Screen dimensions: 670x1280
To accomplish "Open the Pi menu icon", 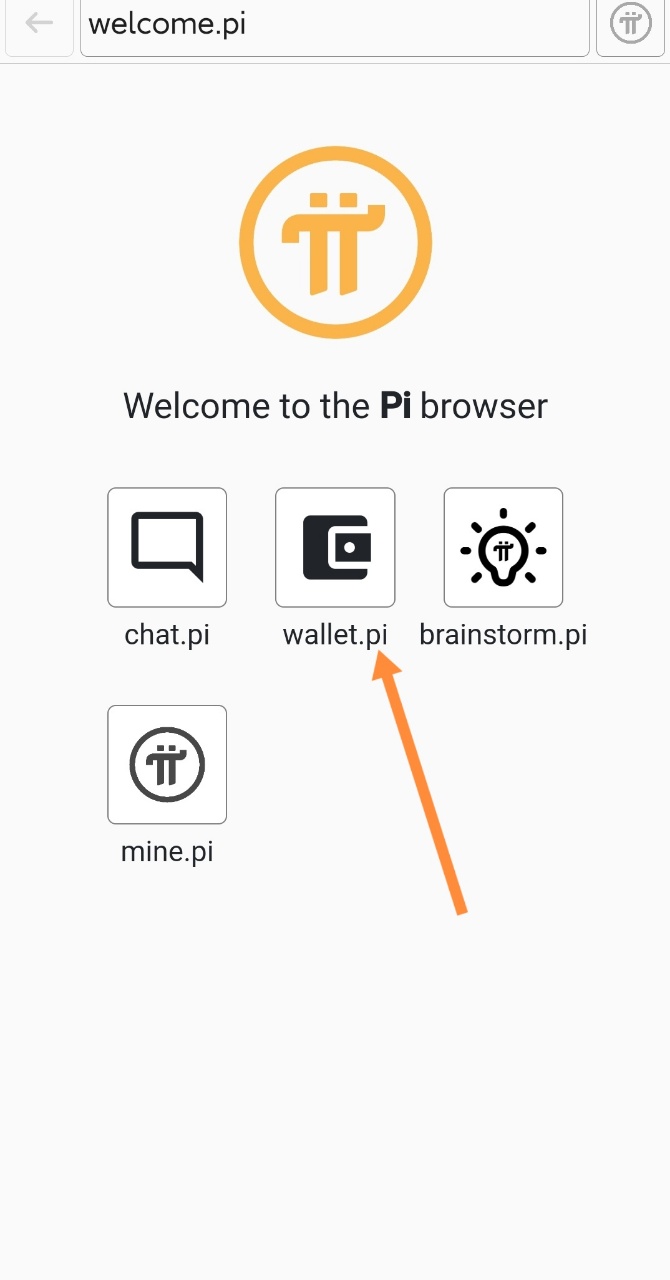I will 630,24.
